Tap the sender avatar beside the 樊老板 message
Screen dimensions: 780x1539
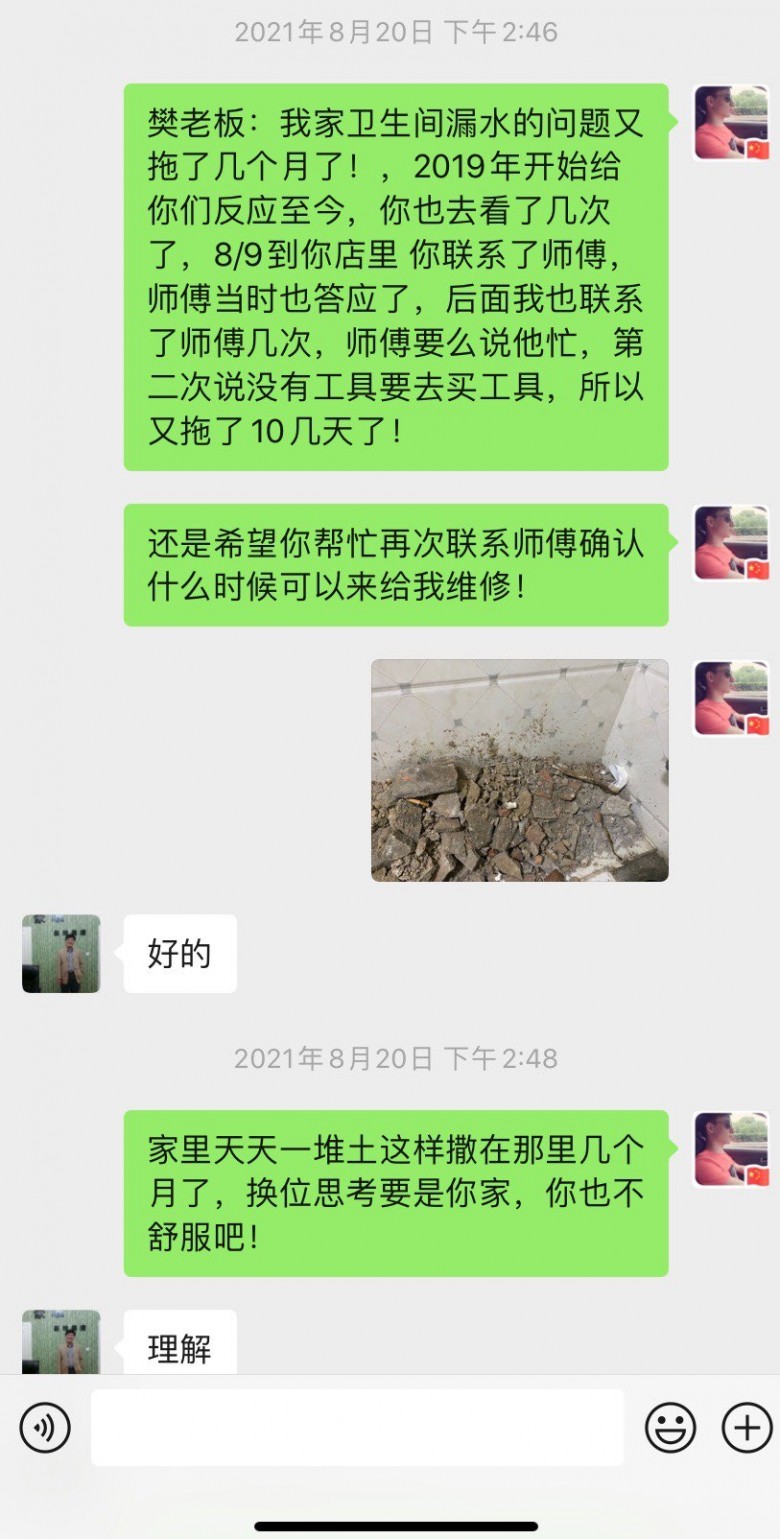click(731, 123)
